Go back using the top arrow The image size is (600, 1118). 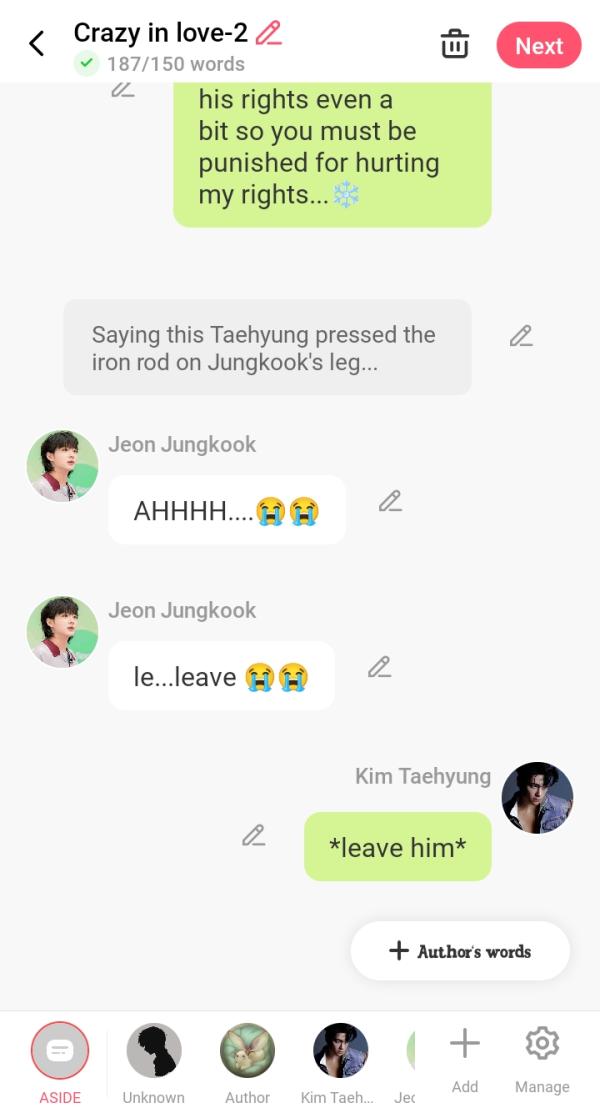pos(37,44)
